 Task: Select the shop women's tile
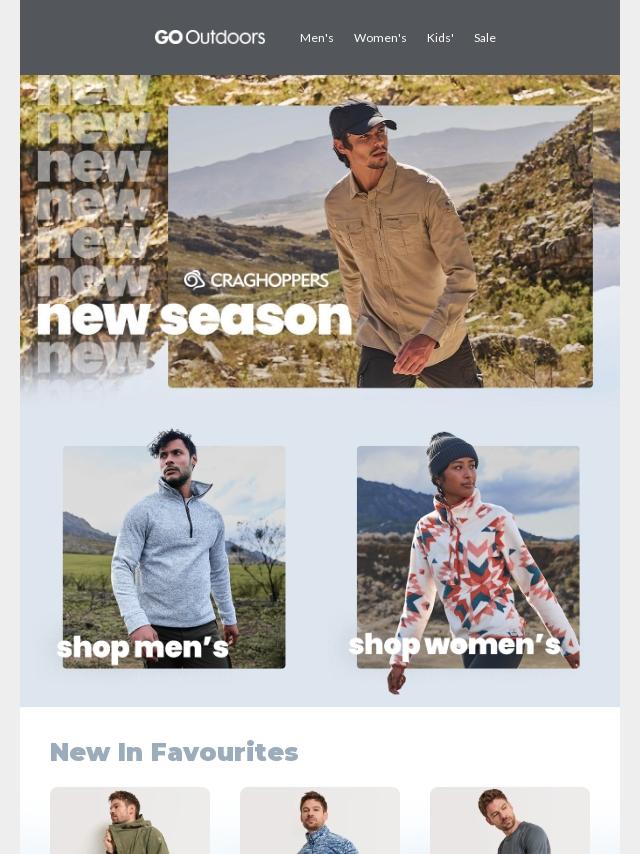click(x=468, y=557)
